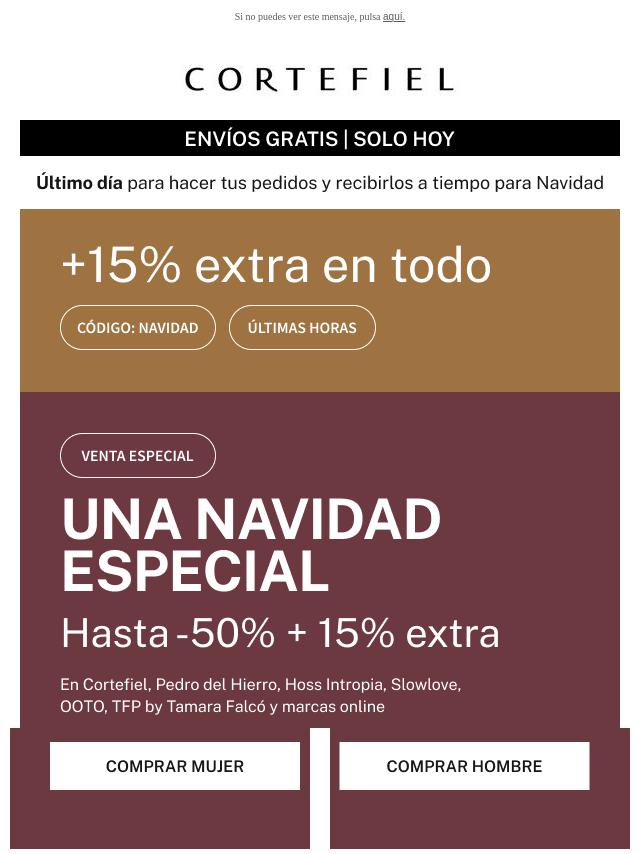Tap the Comprar Mujer button
Image resolution: width=640 pixels, height=854 pixels.
pos(175,766)
